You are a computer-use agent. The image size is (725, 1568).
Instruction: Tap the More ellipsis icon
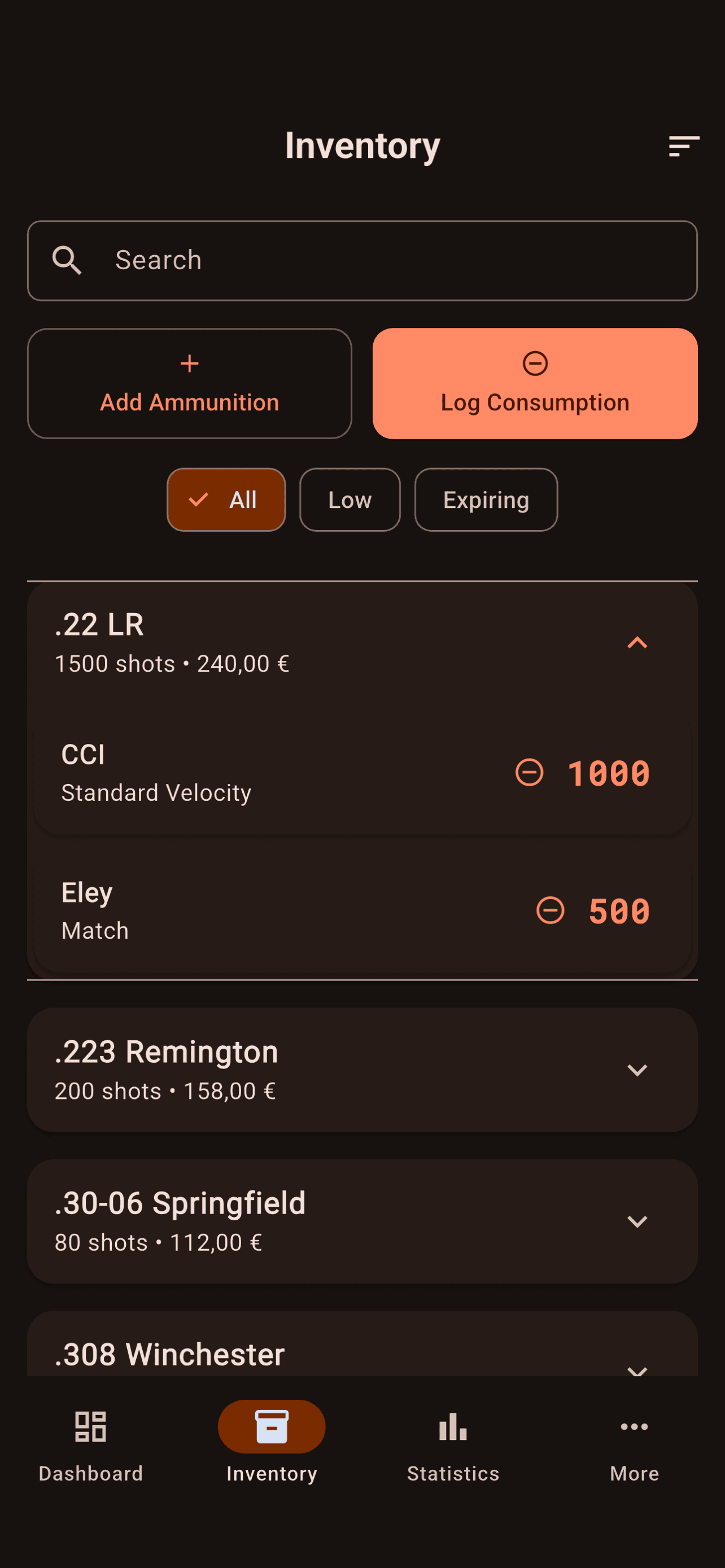coord(634,1426)
